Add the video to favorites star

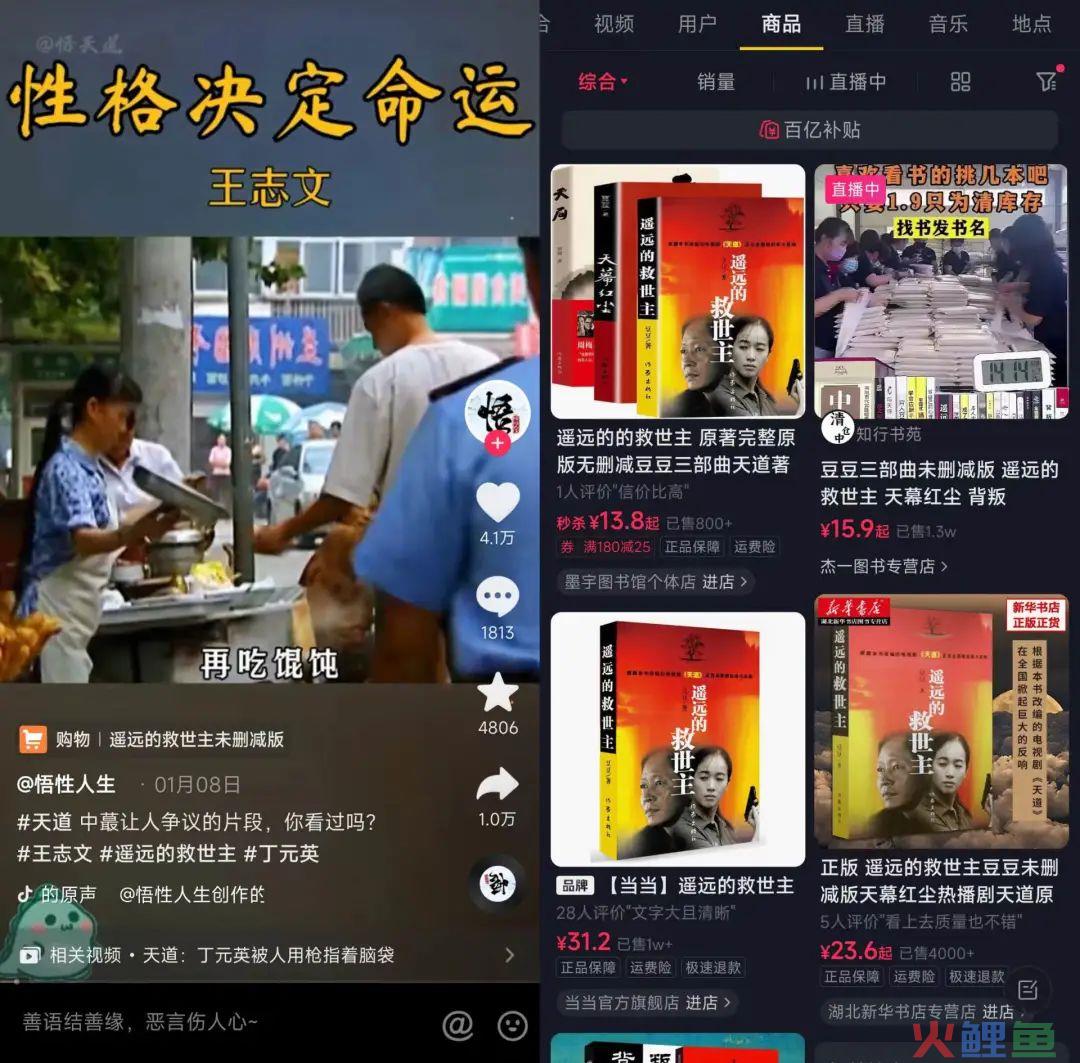[x=497, y=692]
